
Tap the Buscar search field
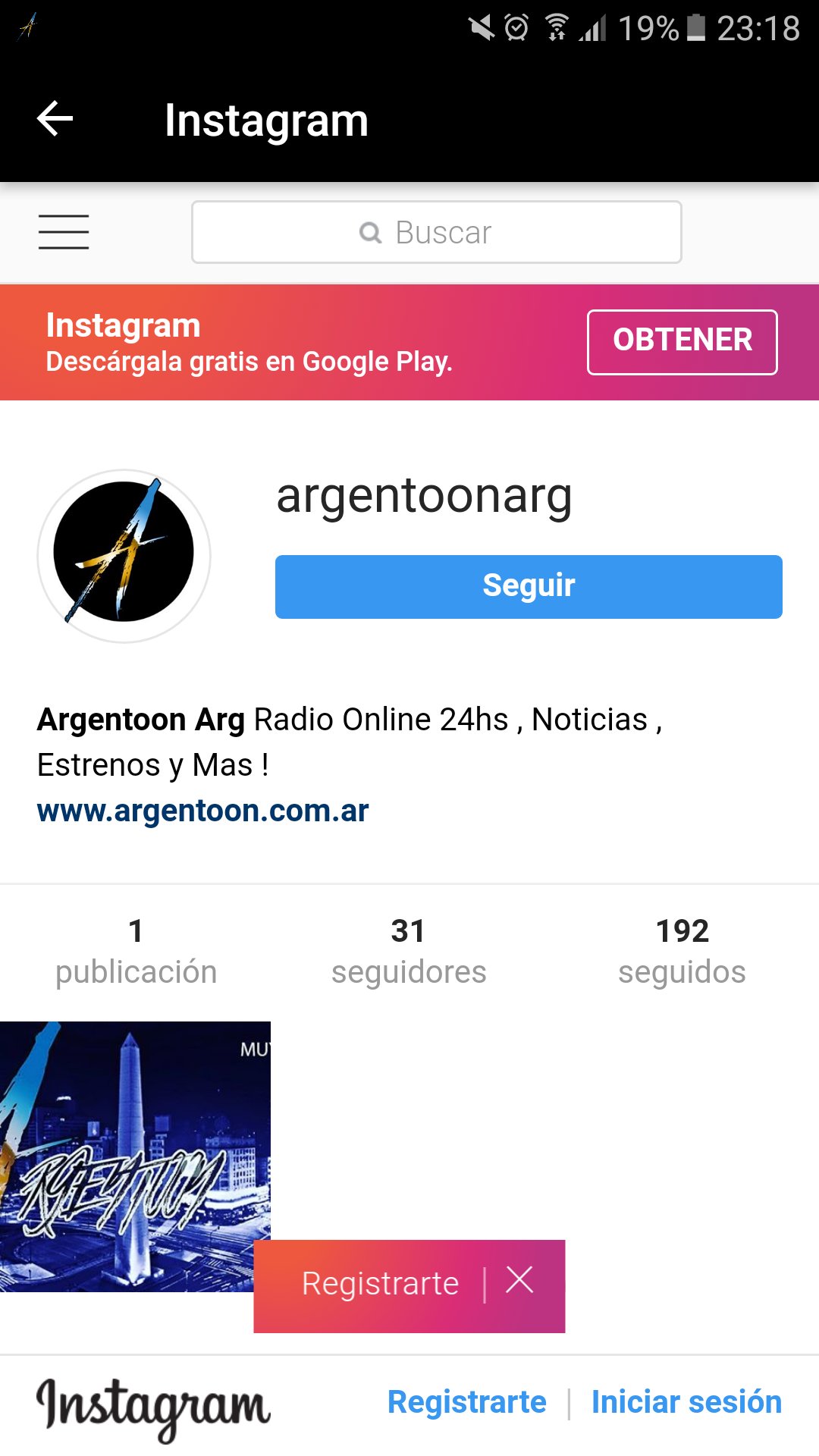pyautogui.click(x=437, y=232)
